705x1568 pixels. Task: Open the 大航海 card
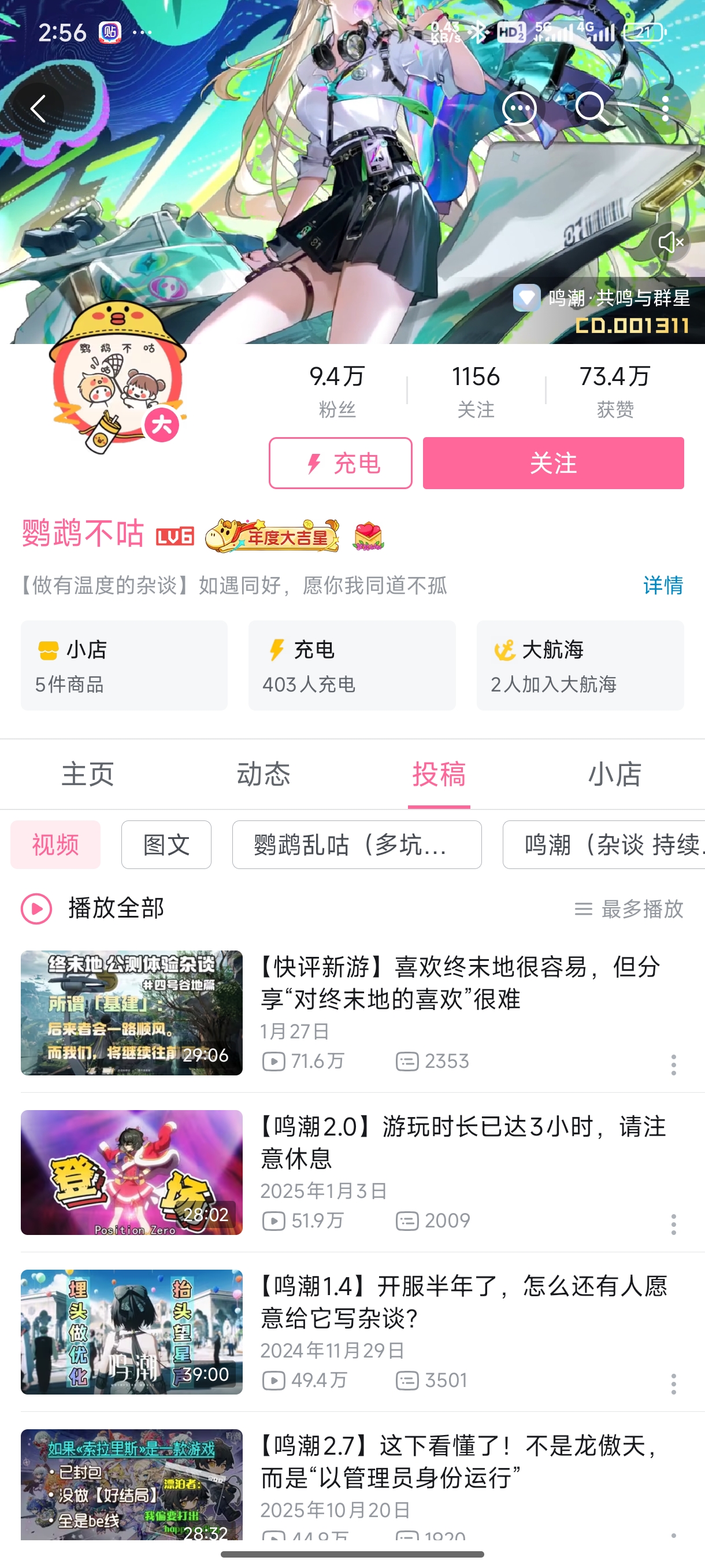coord(580,665)
